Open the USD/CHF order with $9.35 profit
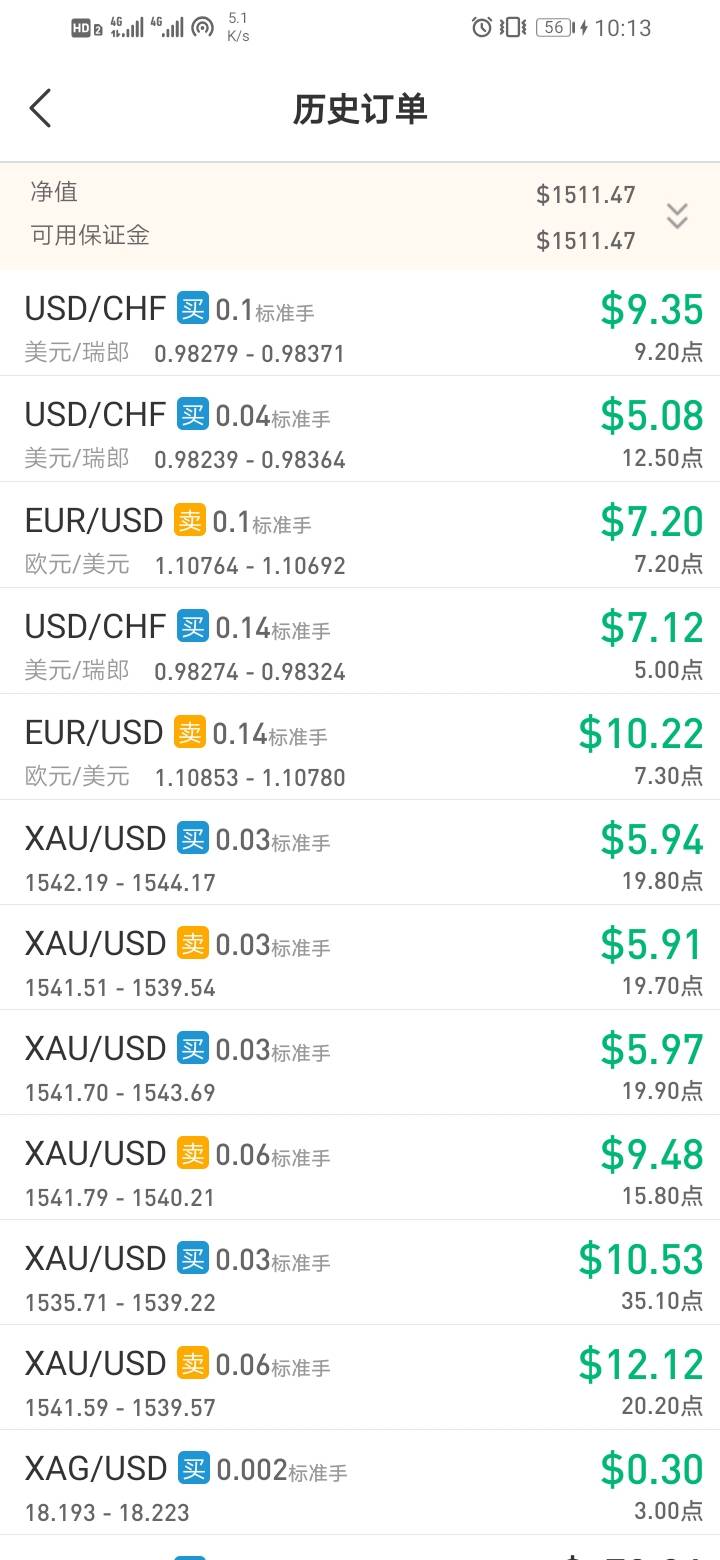 [360, 327]
